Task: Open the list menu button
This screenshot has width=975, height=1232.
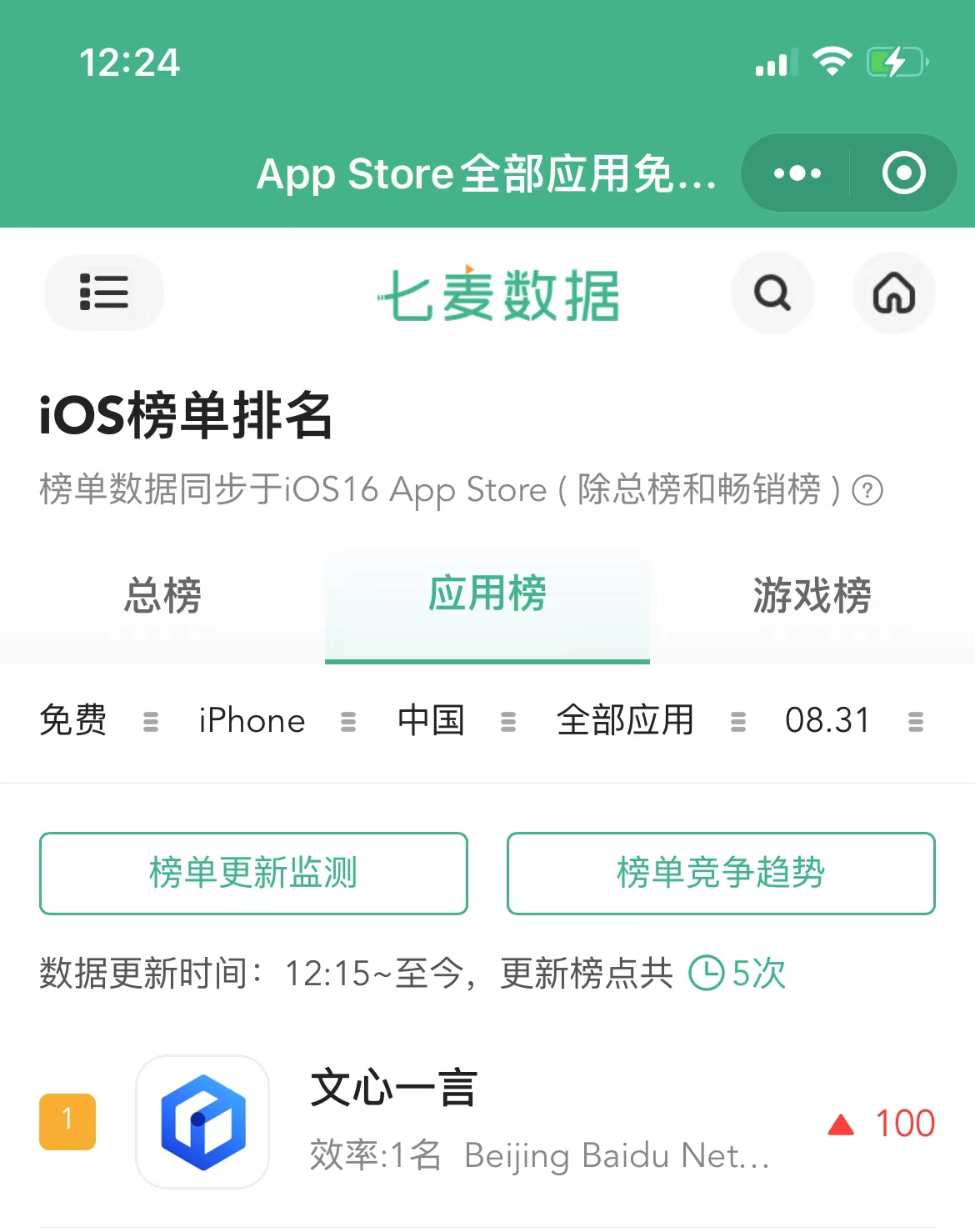Action: tap(104, 293)
